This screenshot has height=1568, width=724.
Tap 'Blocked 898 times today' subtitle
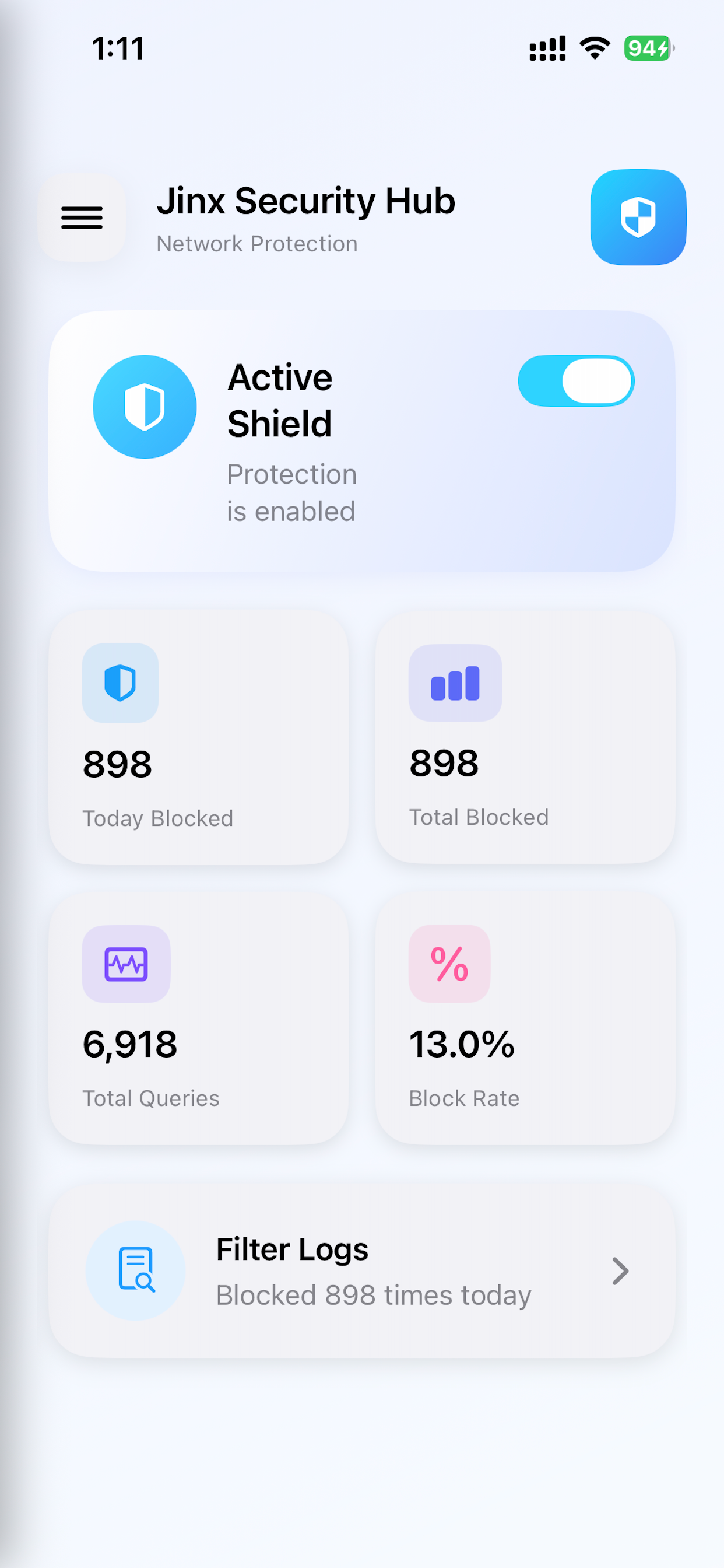point(373,1296)
